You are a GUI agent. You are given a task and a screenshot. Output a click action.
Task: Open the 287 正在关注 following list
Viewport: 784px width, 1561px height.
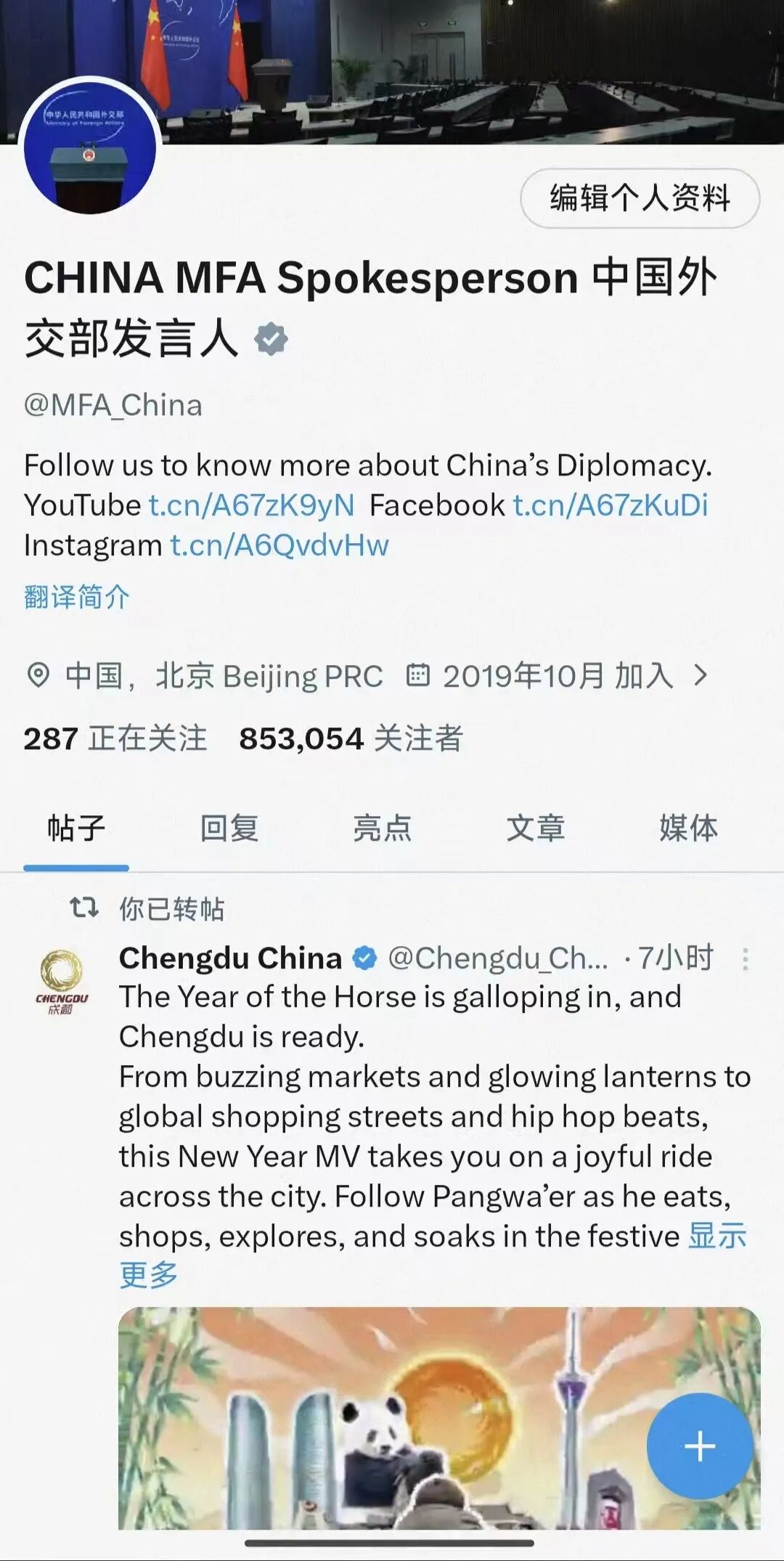coord(115,738)
